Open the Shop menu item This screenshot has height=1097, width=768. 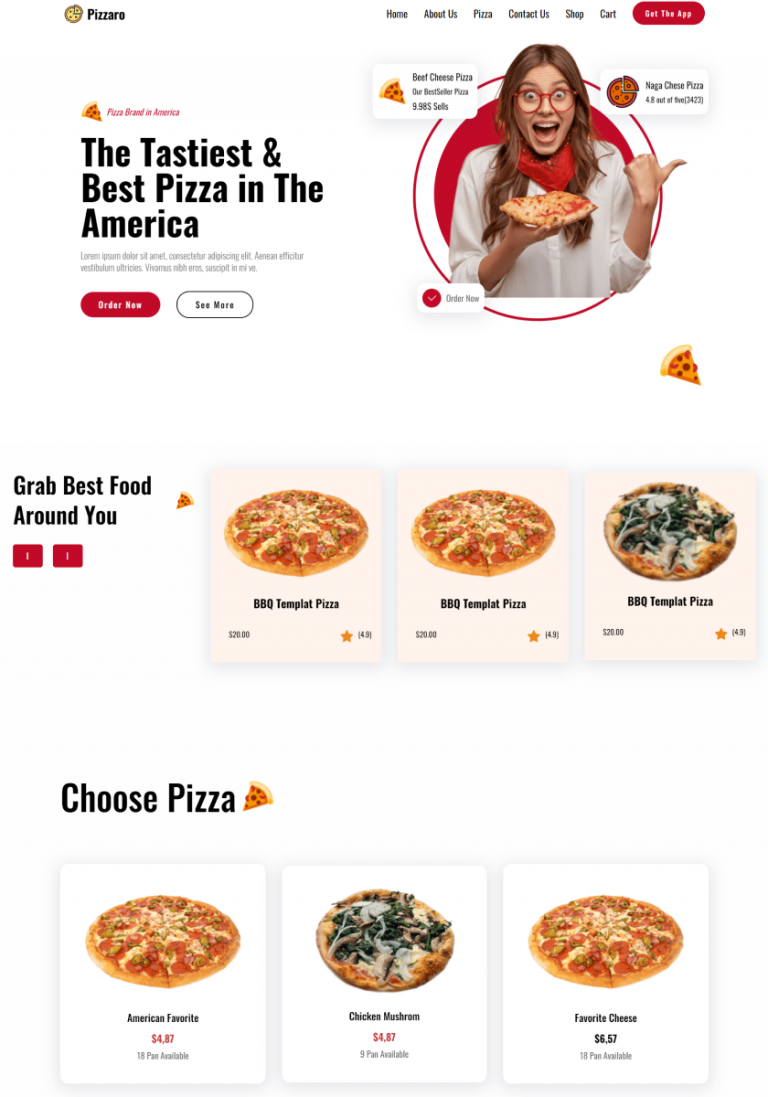[x=574, y=13]
